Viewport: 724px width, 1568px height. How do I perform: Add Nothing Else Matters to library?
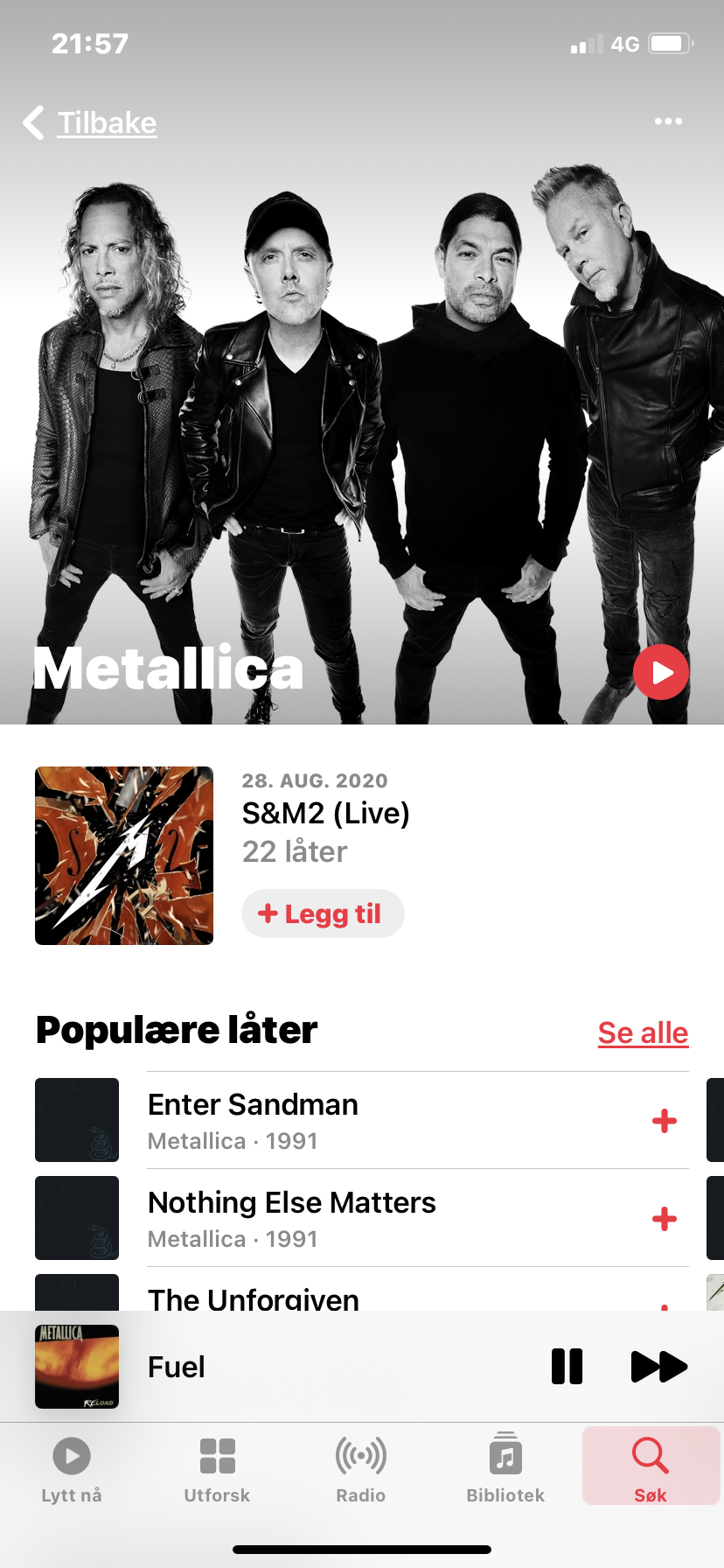click(x=665, y=1219)
